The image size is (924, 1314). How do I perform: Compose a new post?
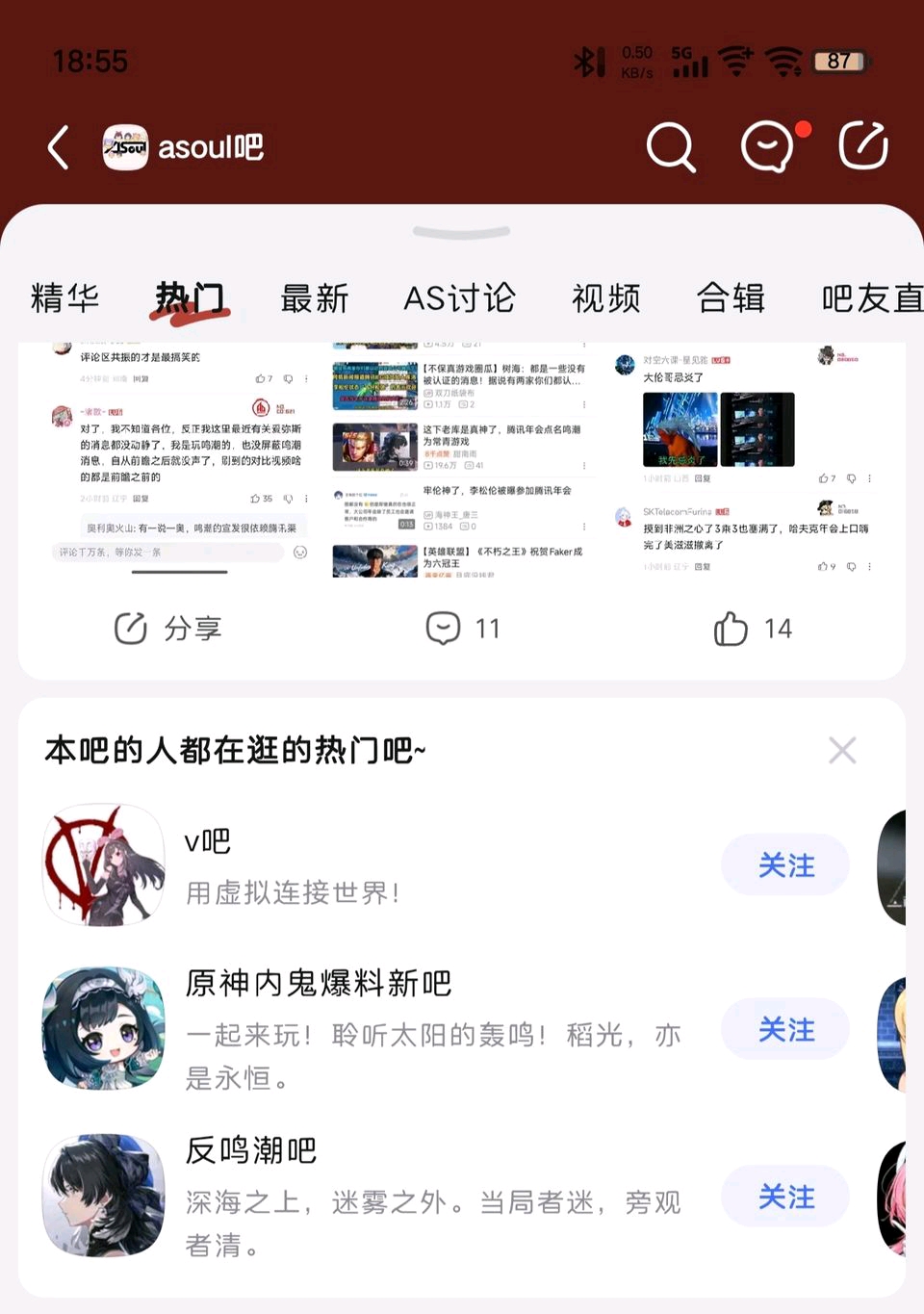point(863,146)
